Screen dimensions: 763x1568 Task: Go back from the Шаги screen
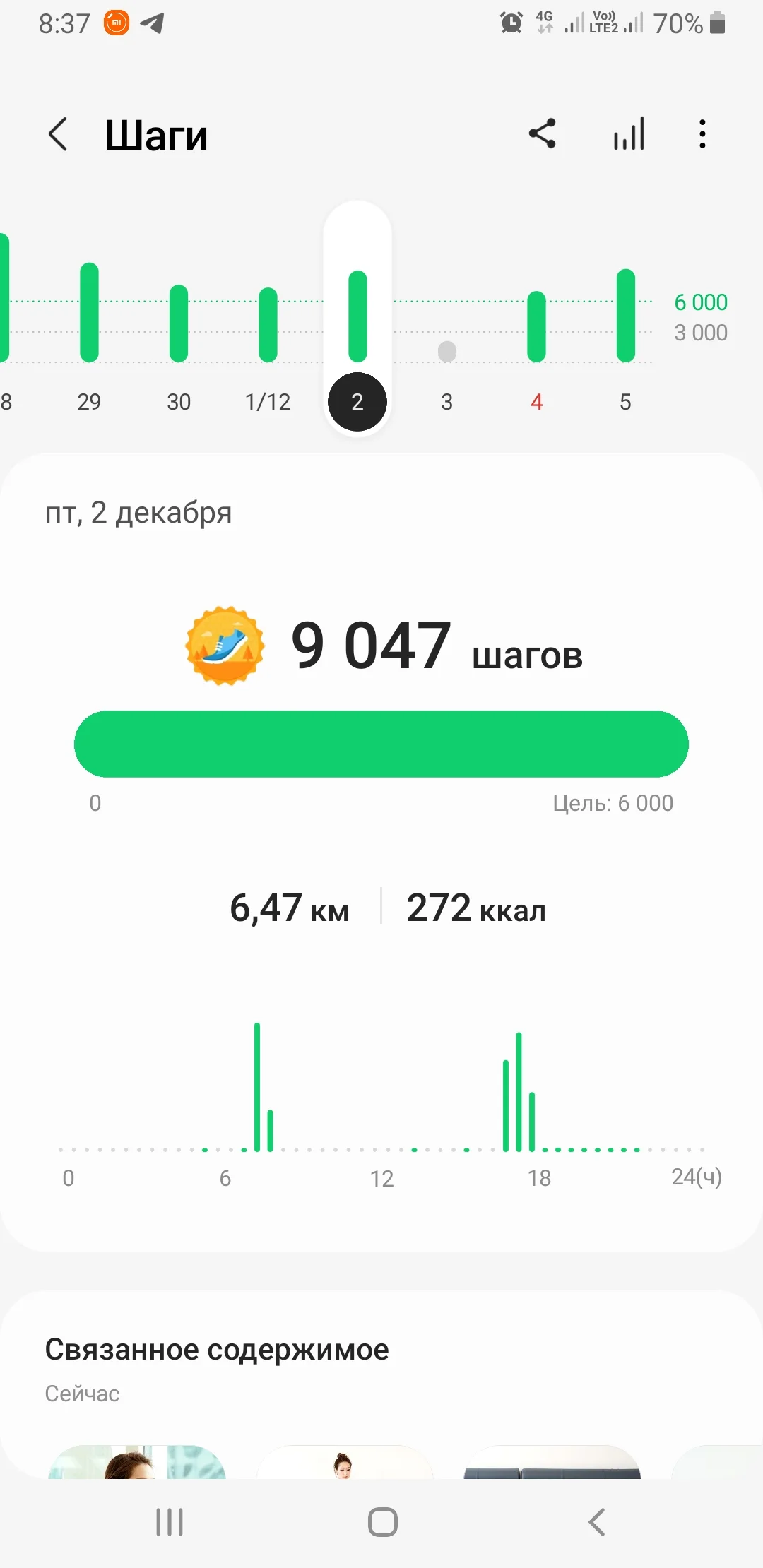tap(58, 134)
